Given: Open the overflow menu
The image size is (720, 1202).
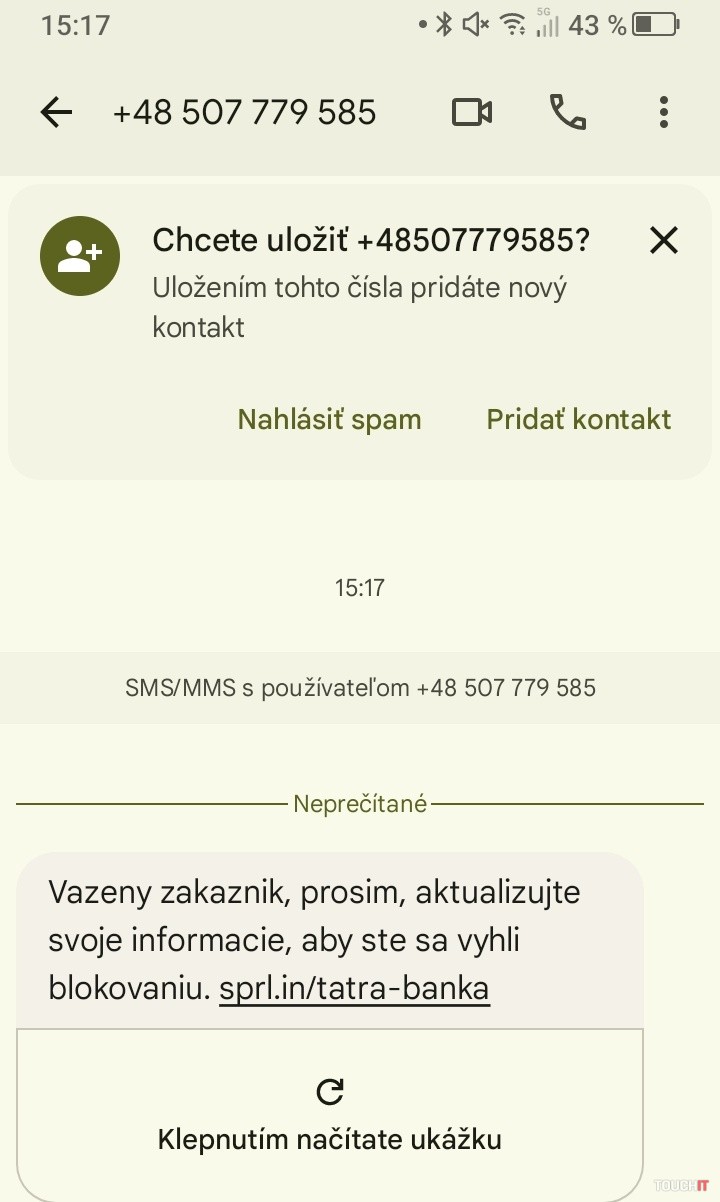Looking at the screenshot, I should pos(663,112).
